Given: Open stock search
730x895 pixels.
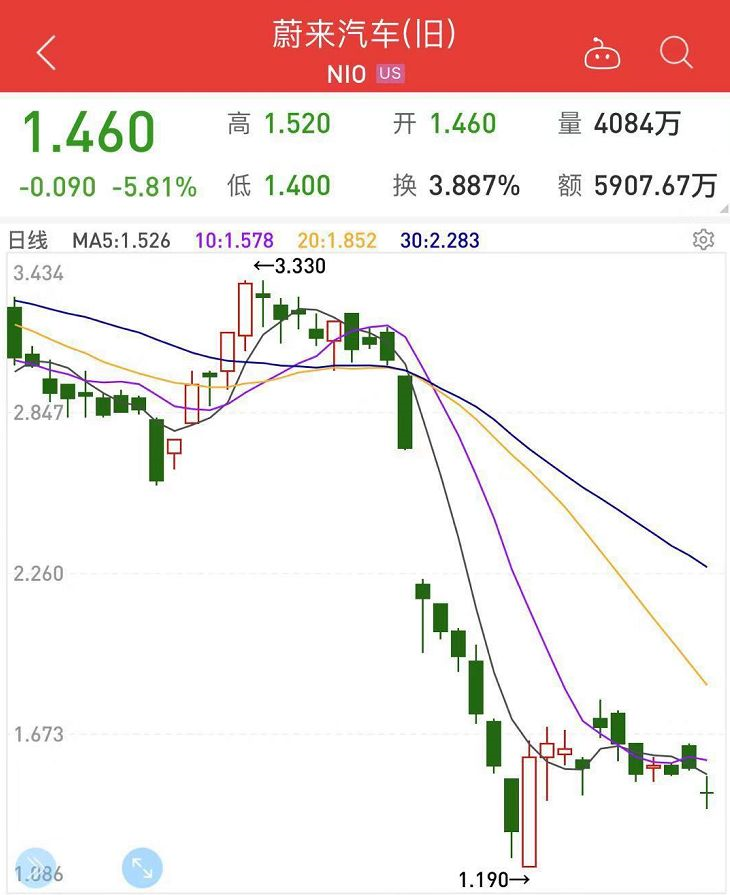Looking at the screenshot, I should 677,53.
